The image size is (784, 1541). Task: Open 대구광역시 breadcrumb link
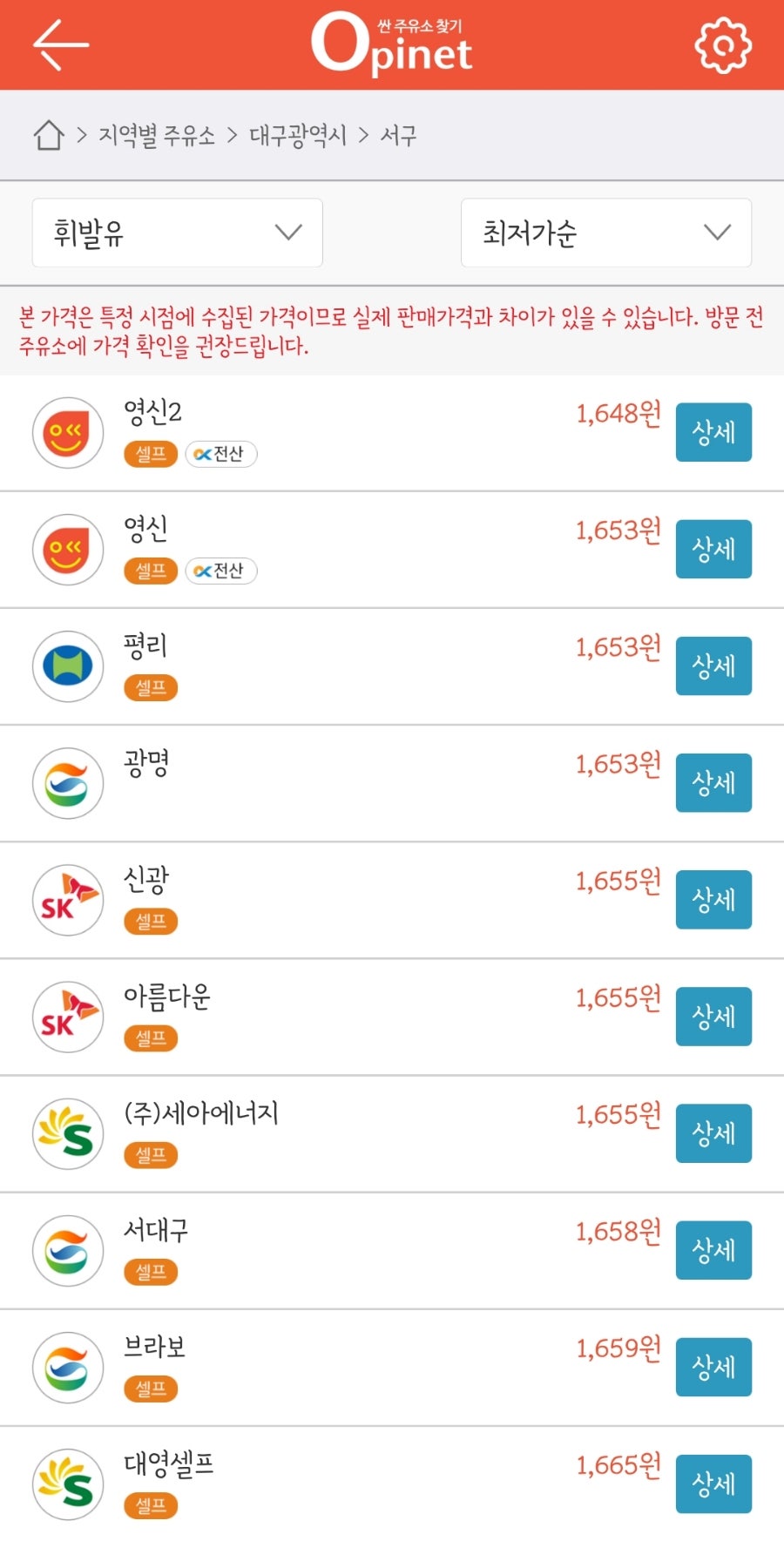tap(298, 136)
